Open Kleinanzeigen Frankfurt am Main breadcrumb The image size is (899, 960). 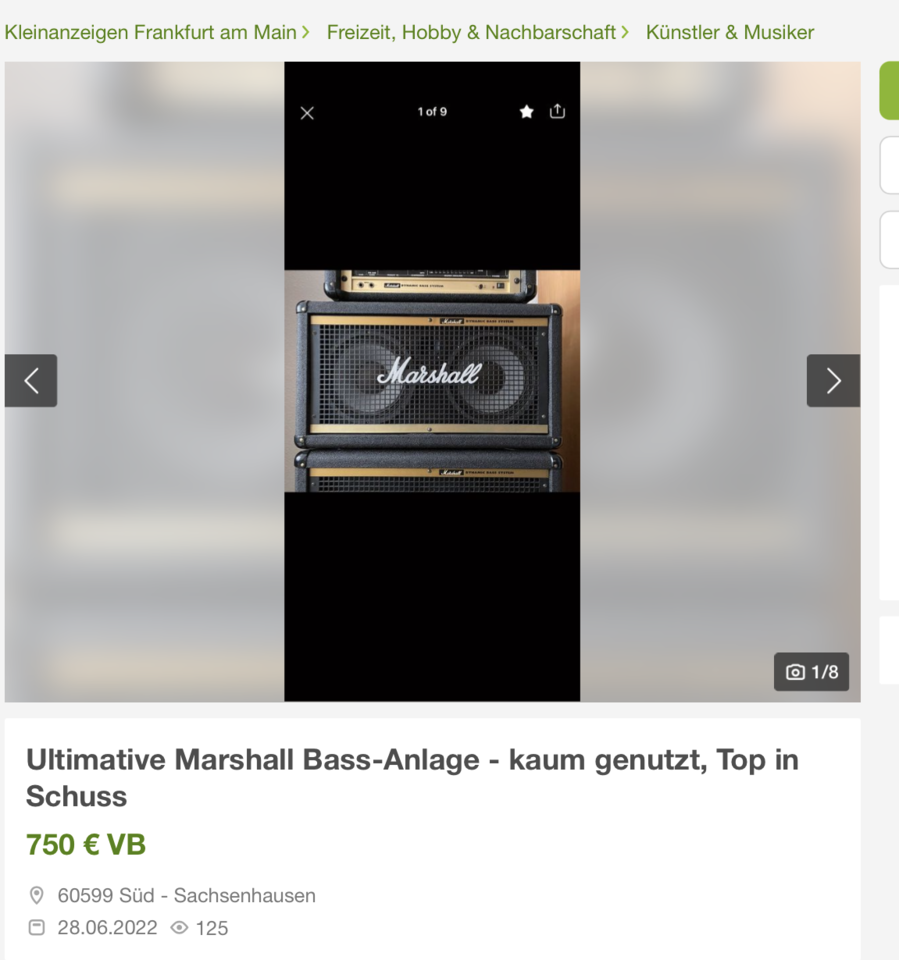click(x=150, y=32)
